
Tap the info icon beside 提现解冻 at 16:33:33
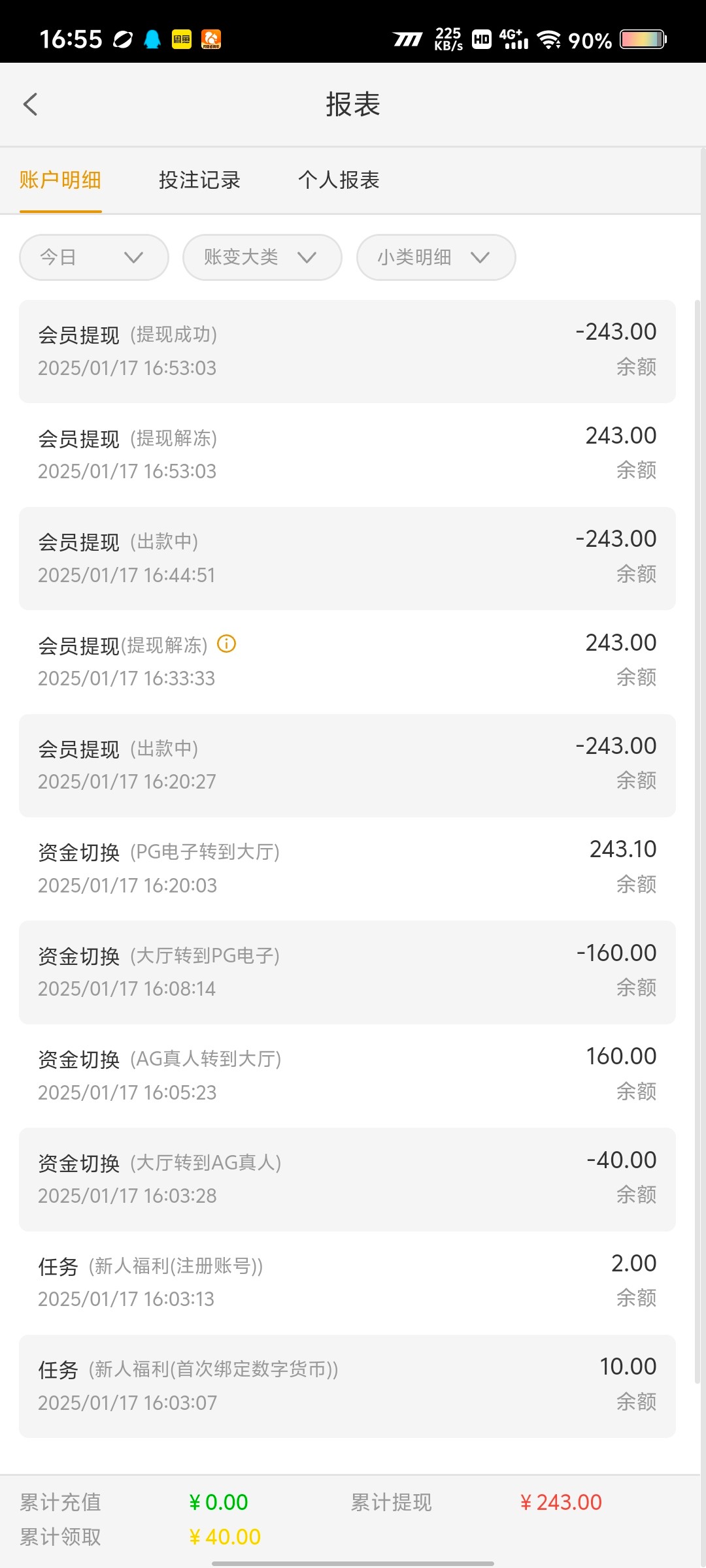226,644
